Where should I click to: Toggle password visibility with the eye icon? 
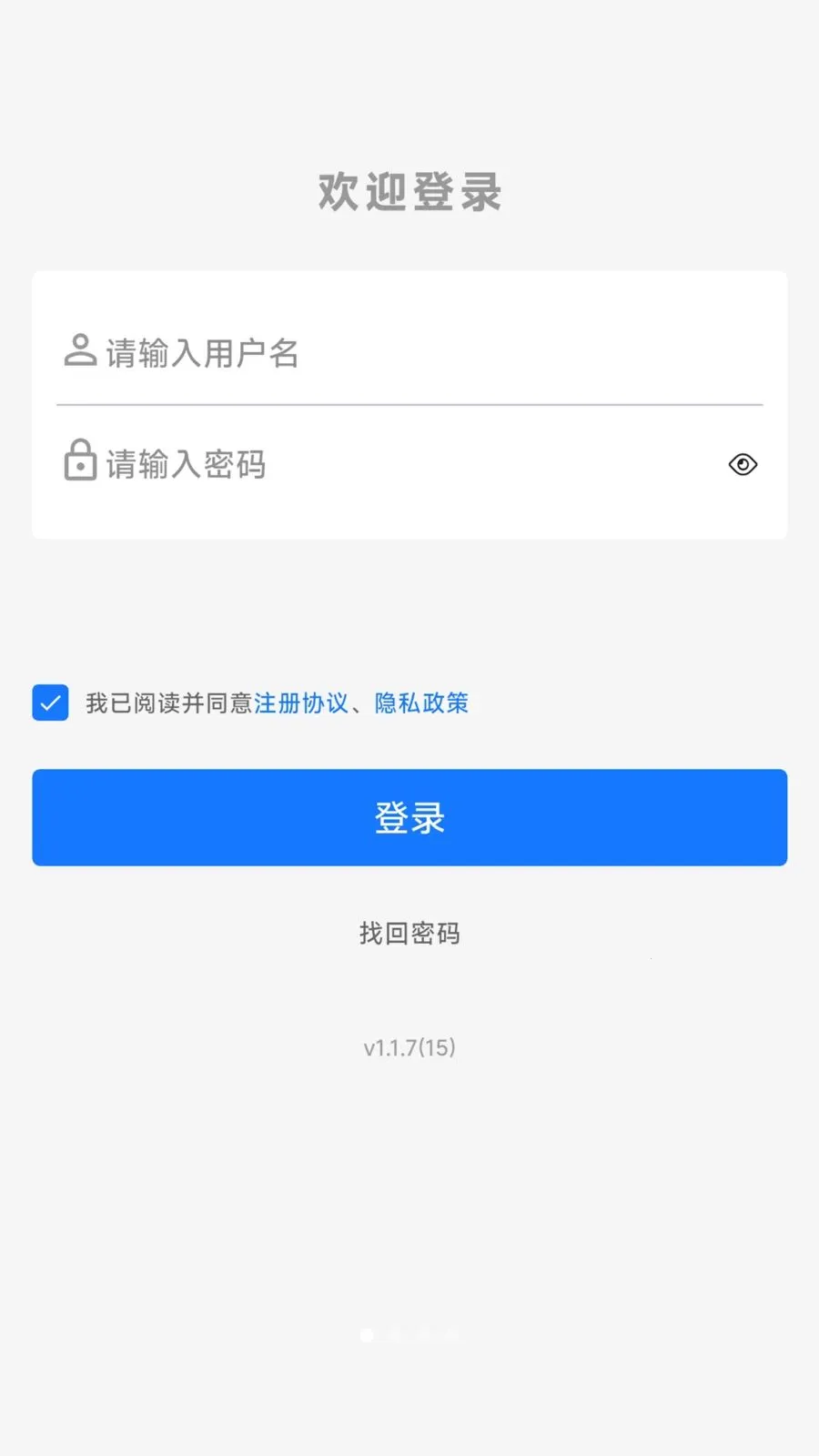click(x=743, y=465)
